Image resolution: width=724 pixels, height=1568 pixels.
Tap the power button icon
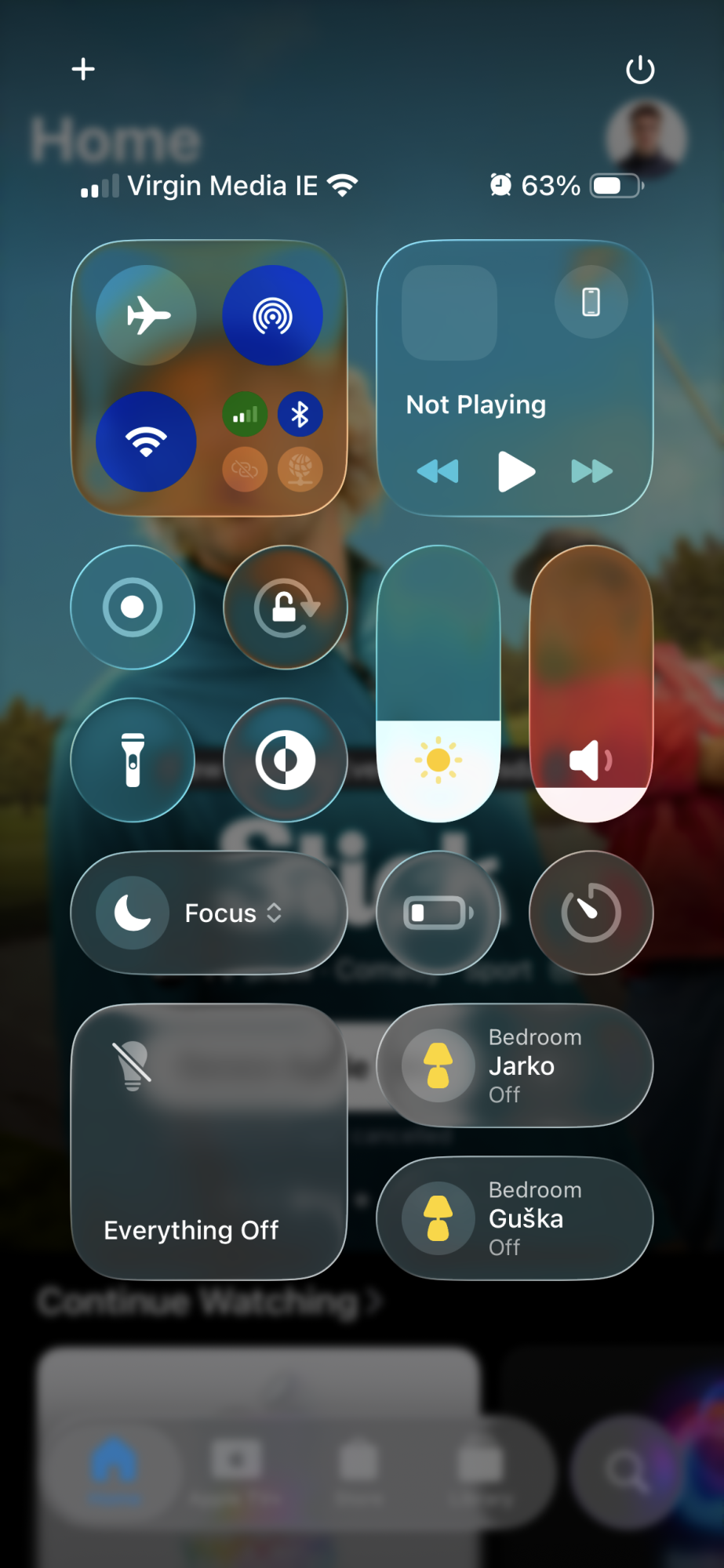pyautogui.click(x=640, y=69)
